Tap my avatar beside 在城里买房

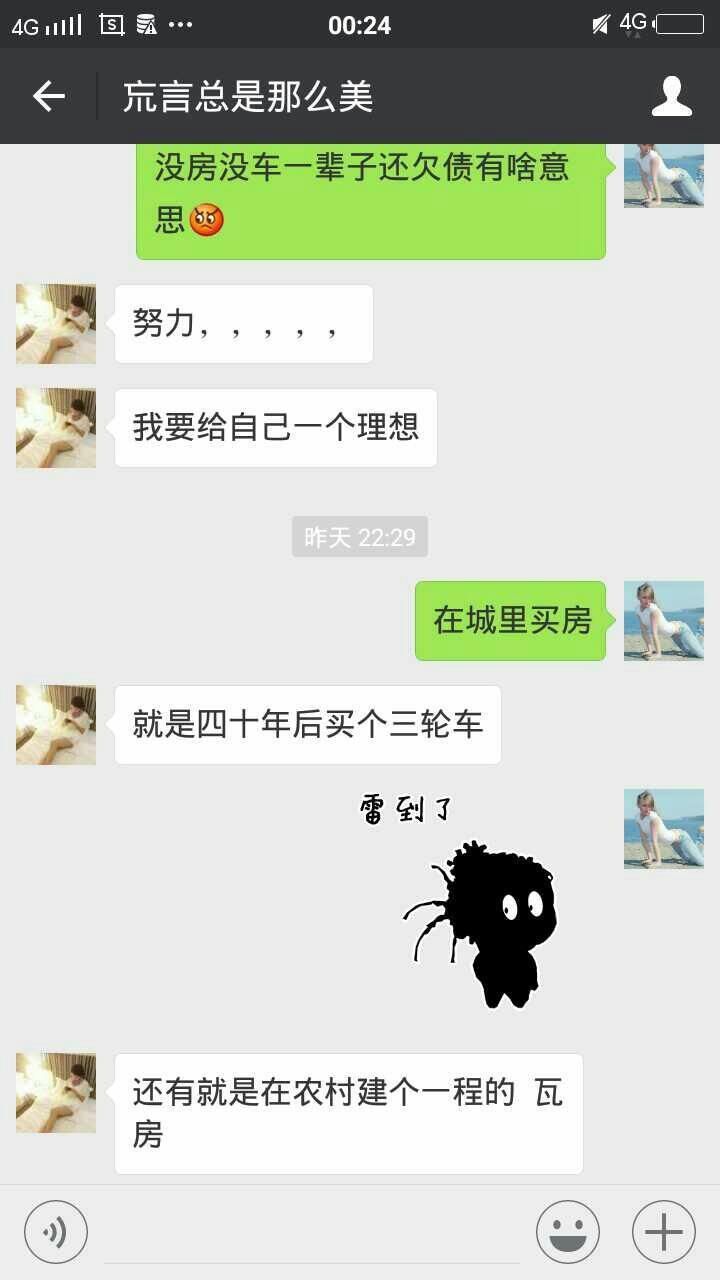[663, 621]
